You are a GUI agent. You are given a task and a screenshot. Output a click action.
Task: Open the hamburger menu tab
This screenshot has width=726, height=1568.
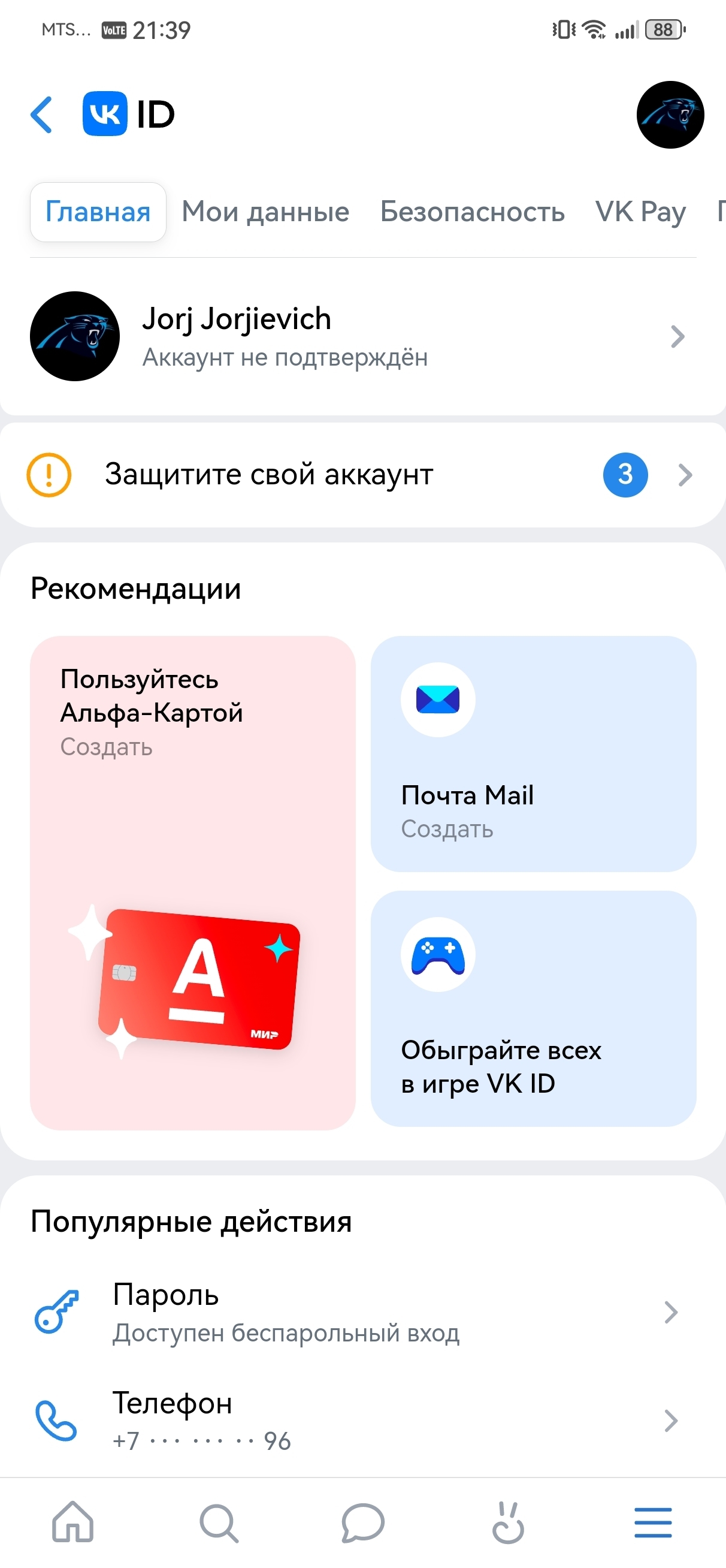[x=653, y=1522]
